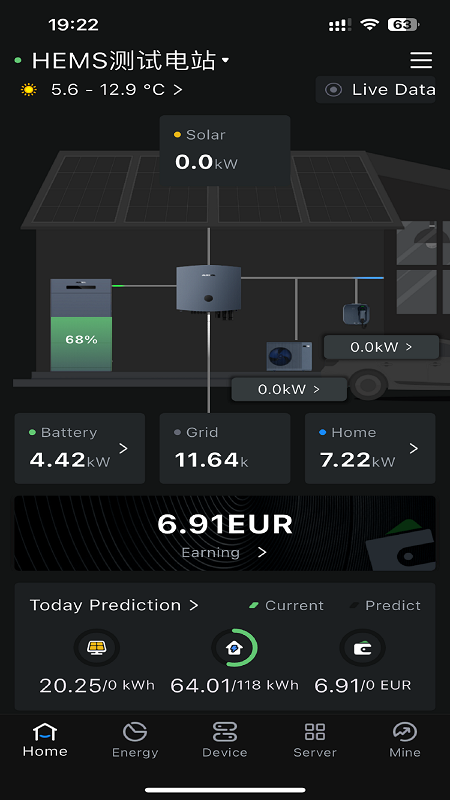Viewport: 450px width, 800px height.
Task: Open the Home 7.22kW card
Action: tap(370, 448)
